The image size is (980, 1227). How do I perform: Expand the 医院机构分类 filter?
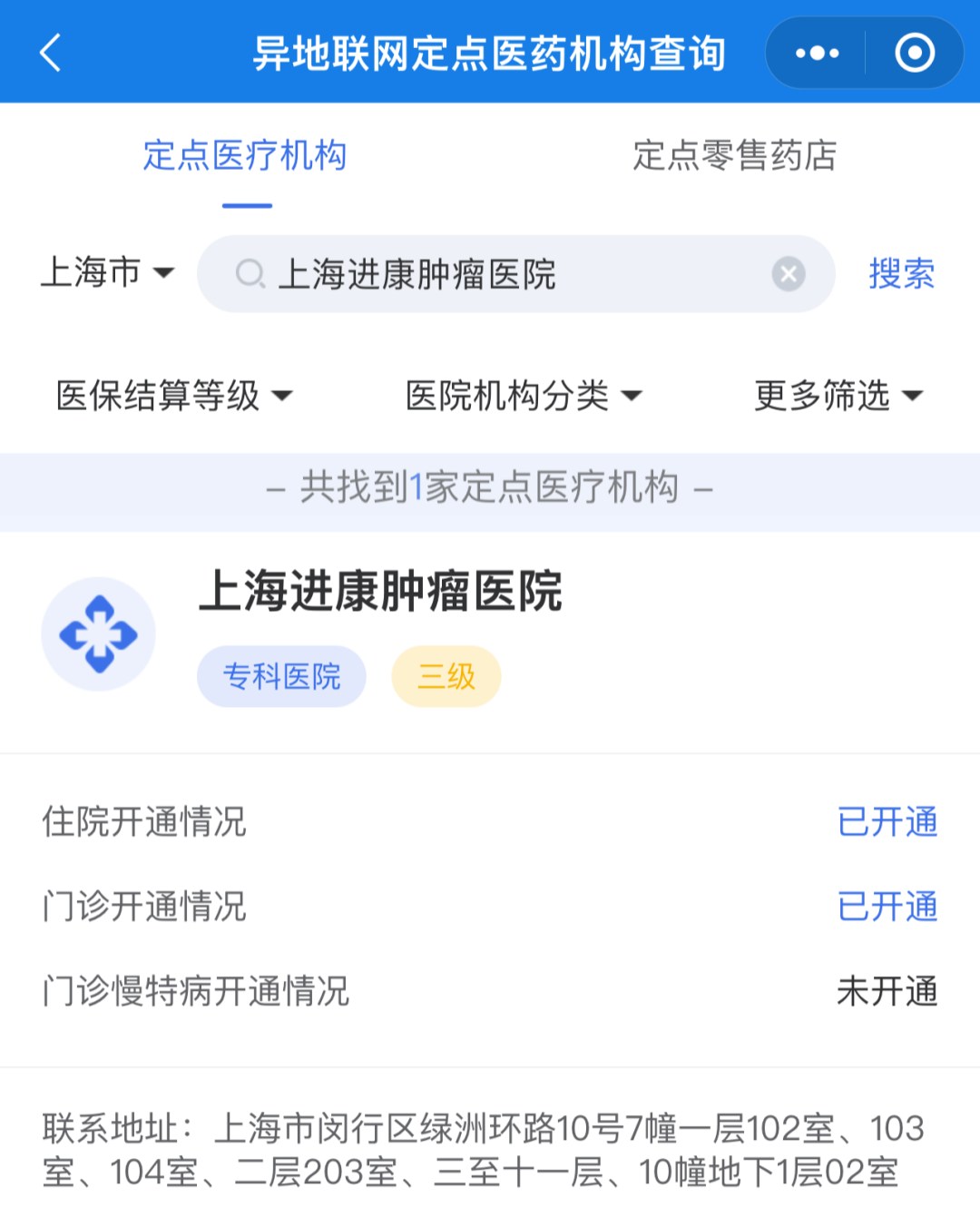click(x=524, y=396)
